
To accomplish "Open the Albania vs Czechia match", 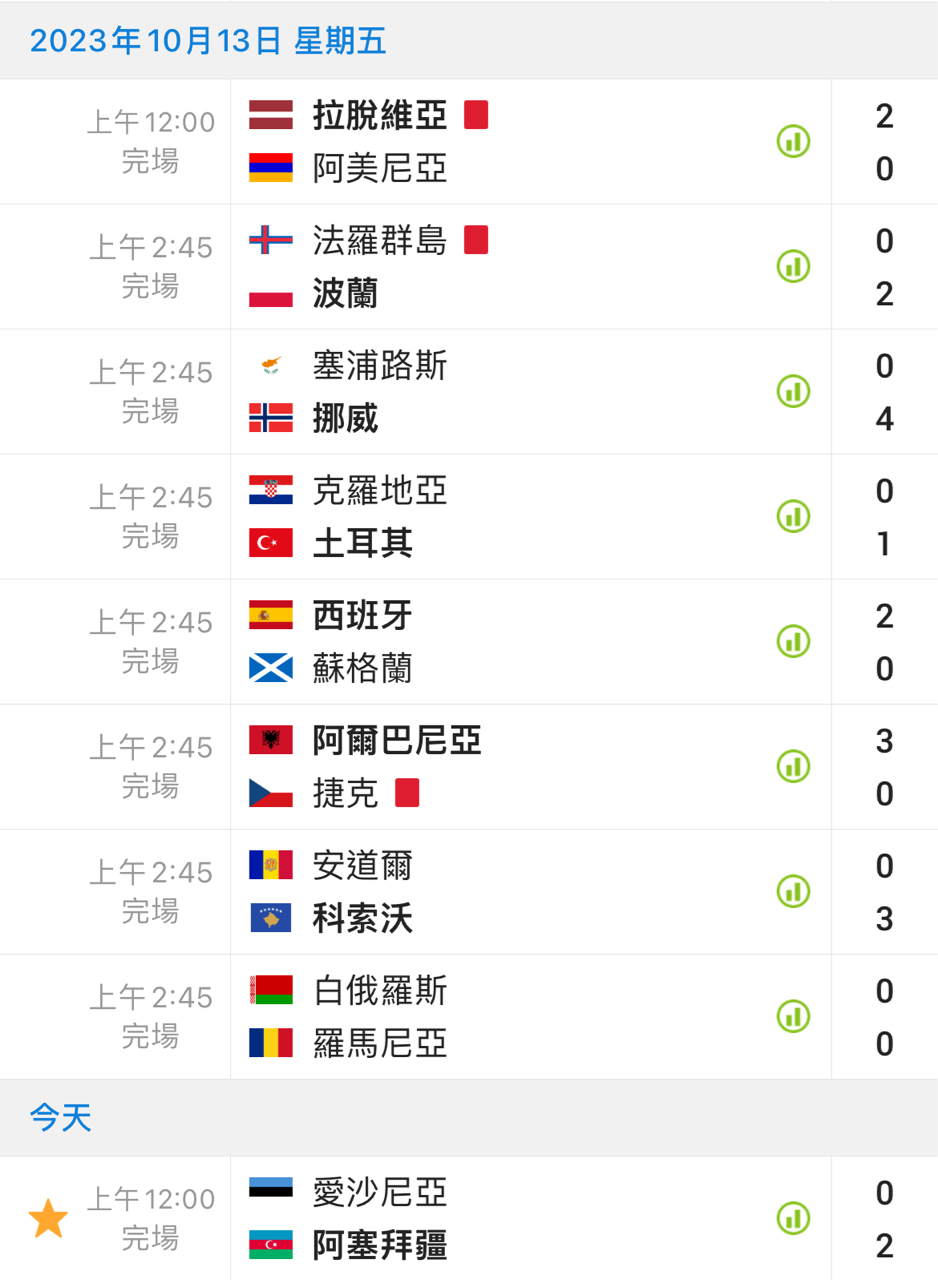I will tap(500, 767).
